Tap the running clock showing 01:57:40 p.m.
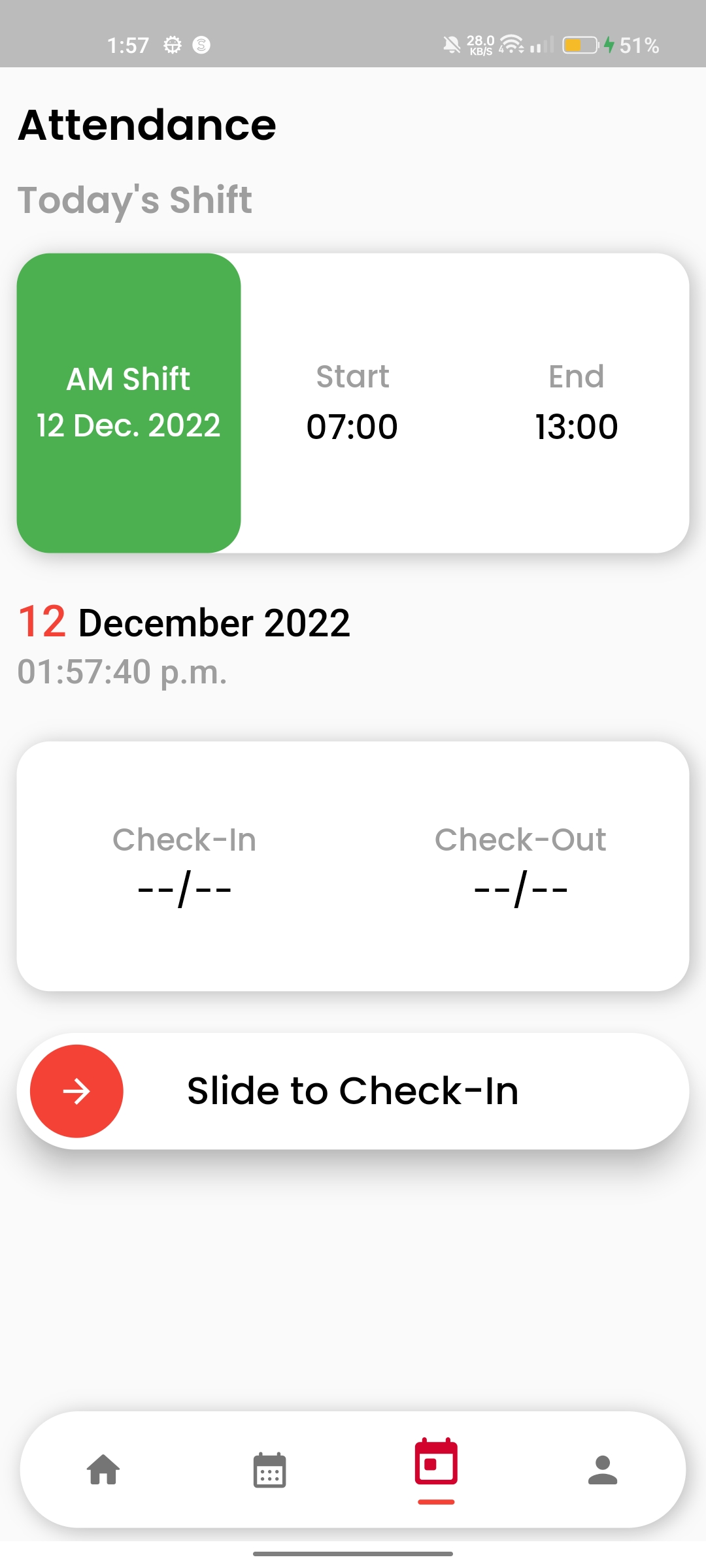Image resolution: width=706 pixels, height=1568 pixels. (x=122, y=672)
